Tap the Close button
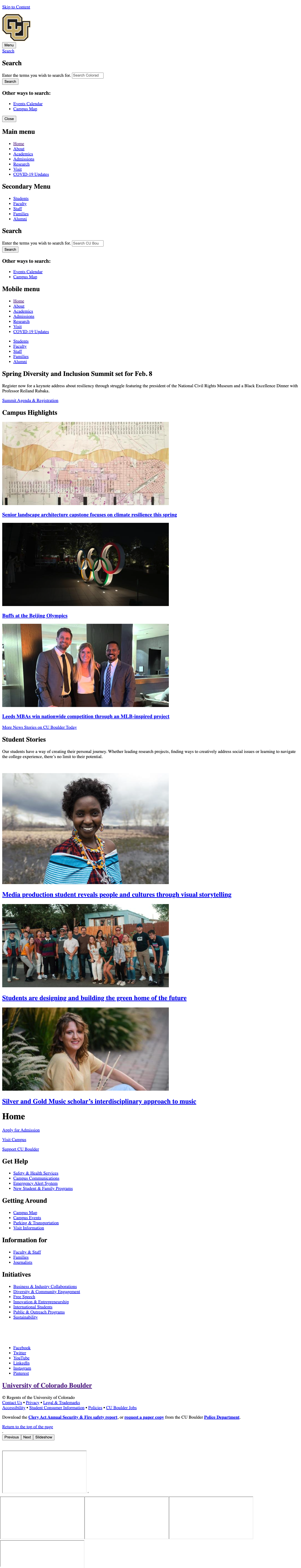Image resolution: width=301 pixels, height=1568 pixels. 9,119
